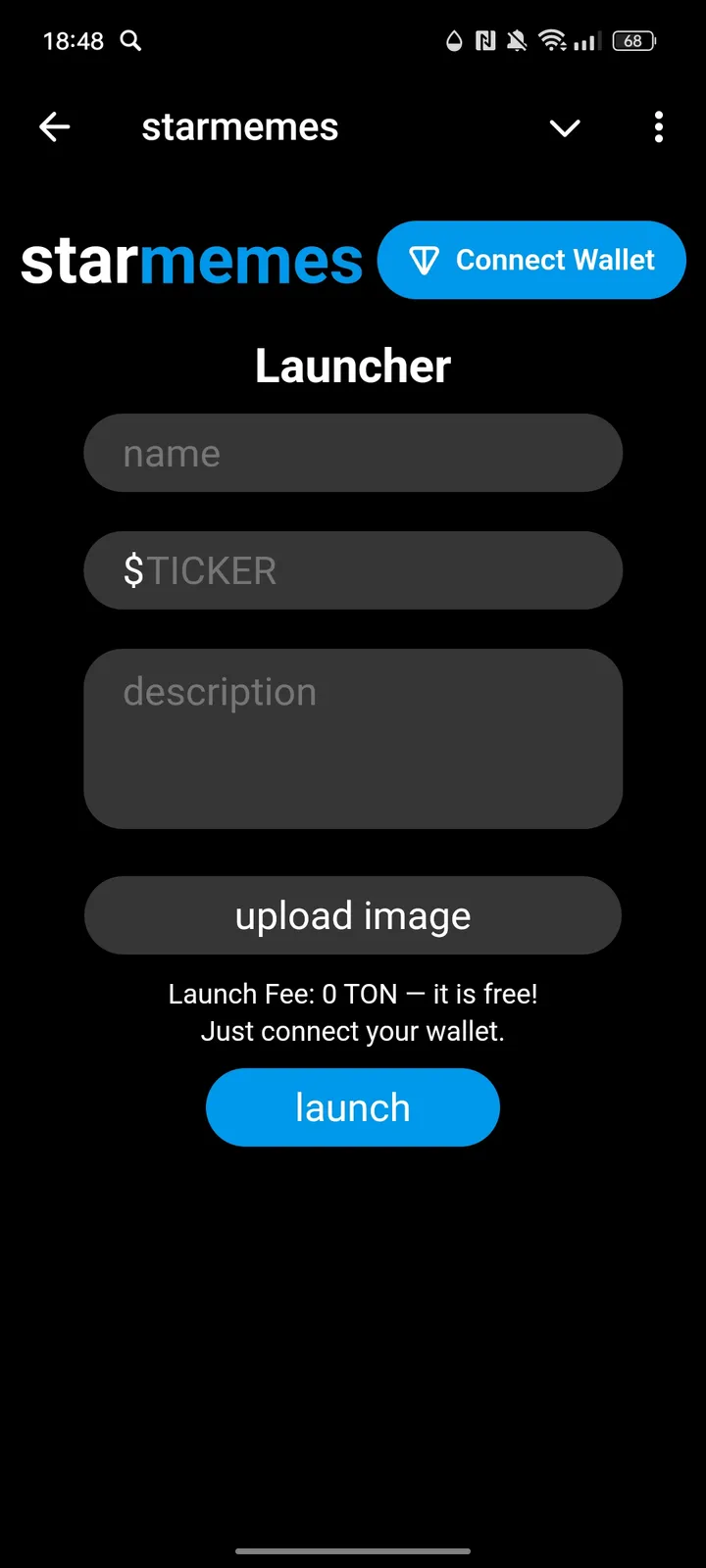Focus the $TICKER input field
The image size is (706, 1568).
353,570
